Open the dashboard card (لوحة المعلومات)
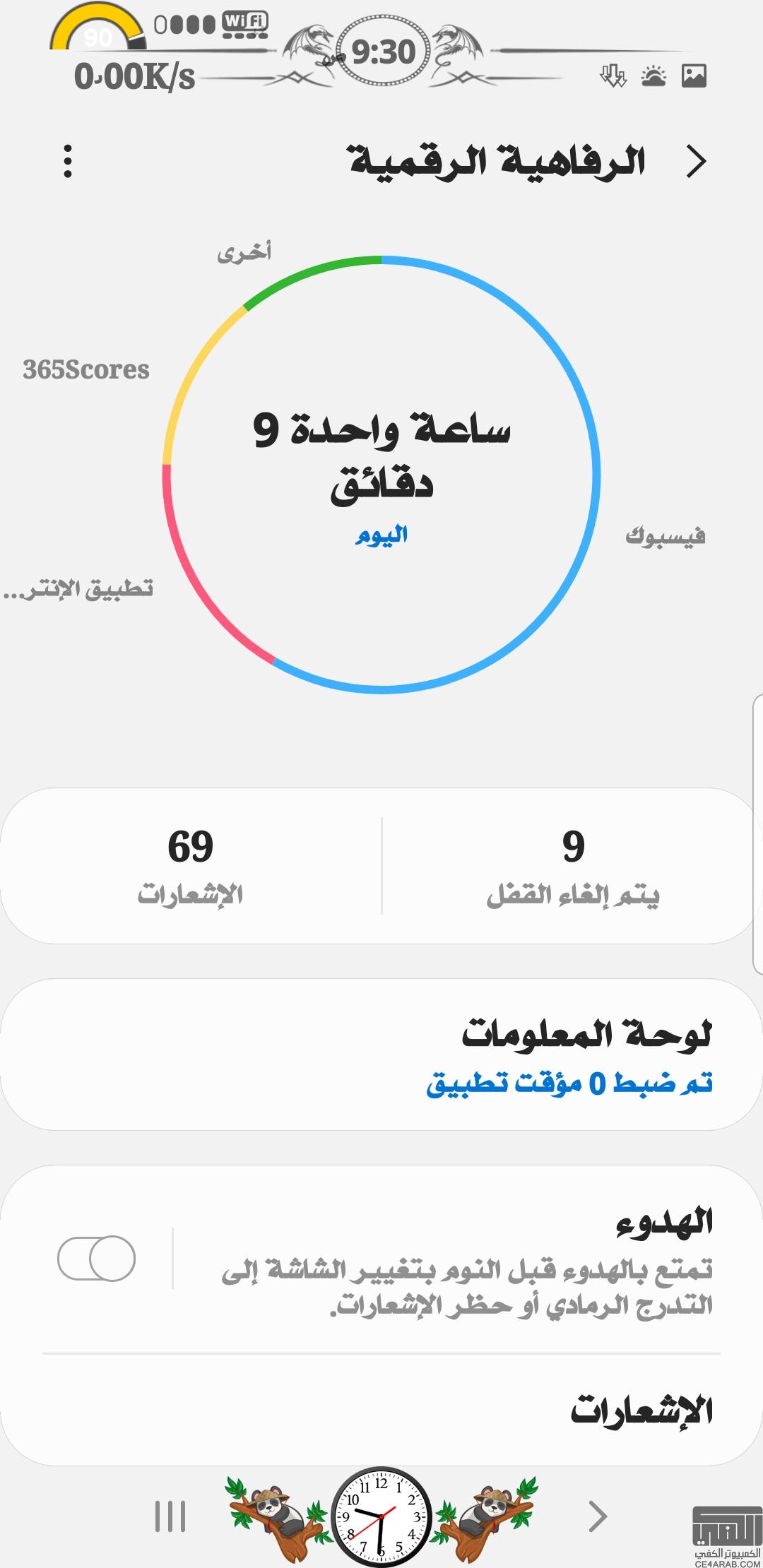 click(x=381, y=1055)
